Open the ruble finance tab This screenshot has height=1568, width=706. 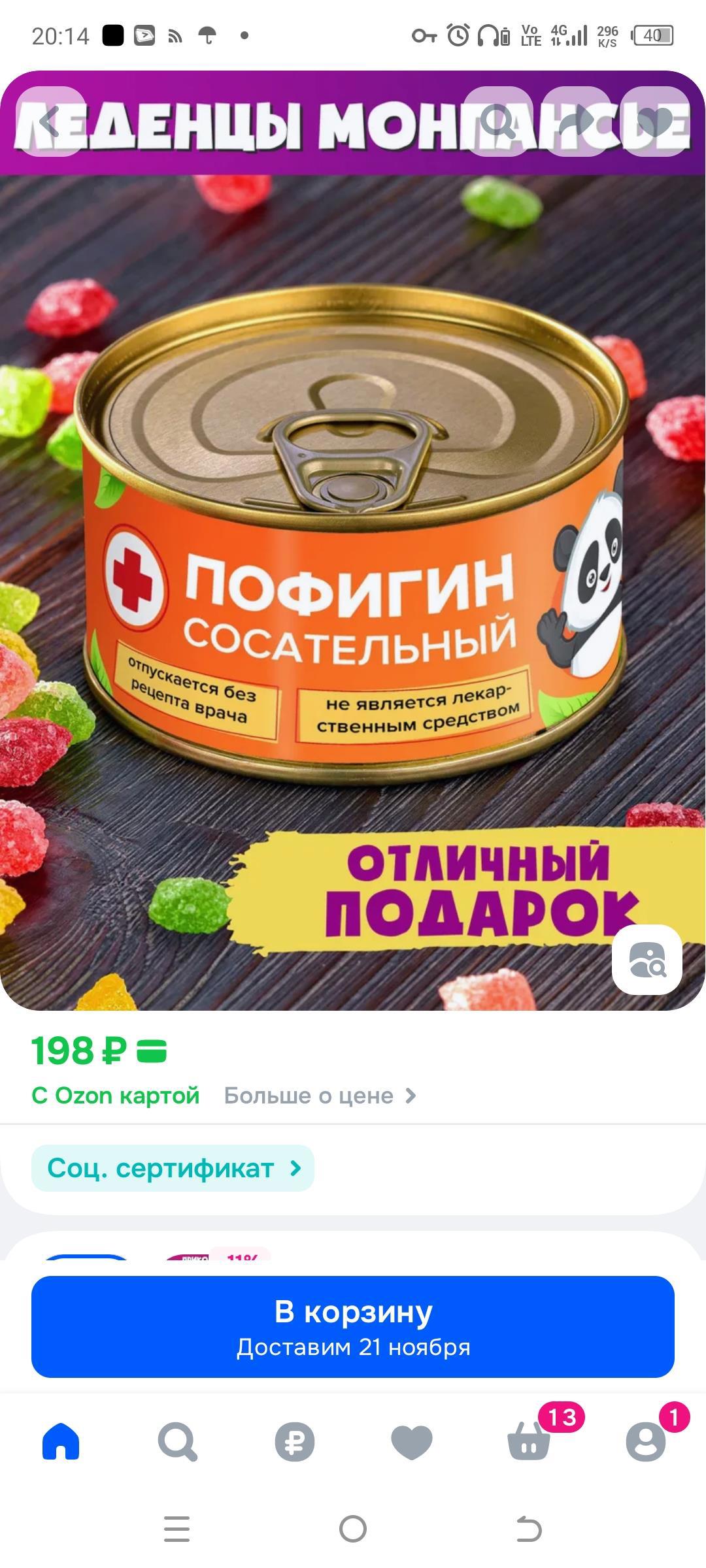294,1441
